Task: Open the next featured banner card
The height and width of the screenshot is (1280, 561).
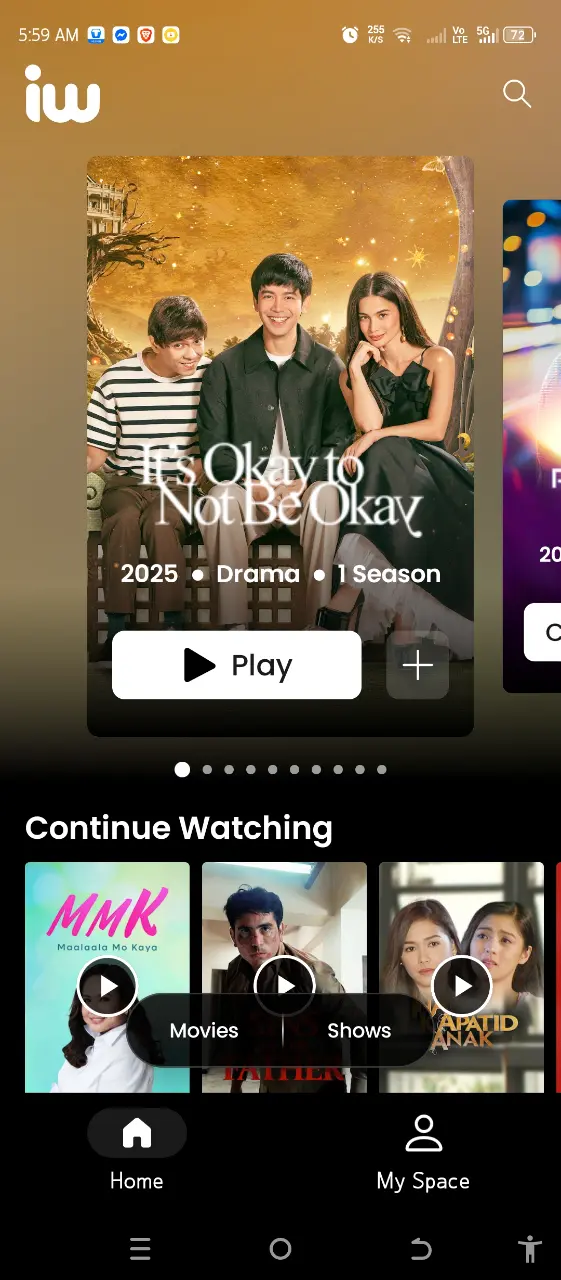Action: pos(532,446)
